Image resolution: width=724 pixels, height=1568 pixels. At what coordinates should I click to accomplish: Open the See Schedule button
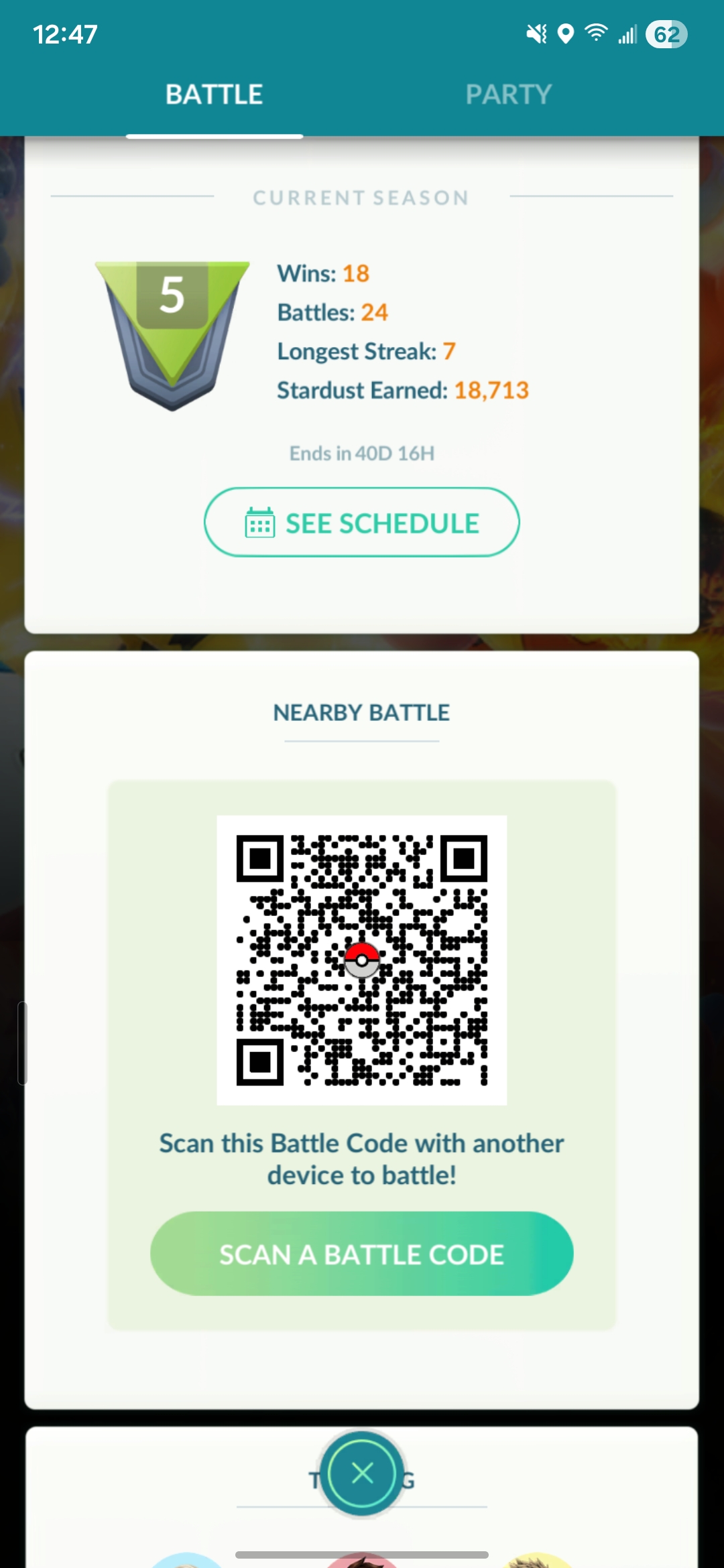pyautogui.click(x=362, y=523)
